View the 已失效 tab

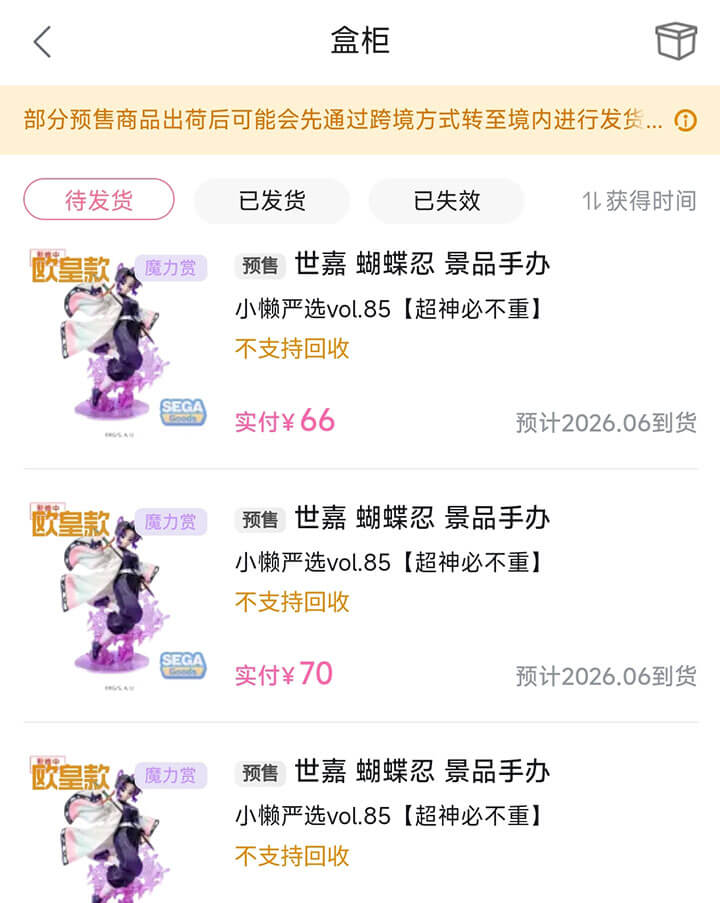tap(447, 200)
